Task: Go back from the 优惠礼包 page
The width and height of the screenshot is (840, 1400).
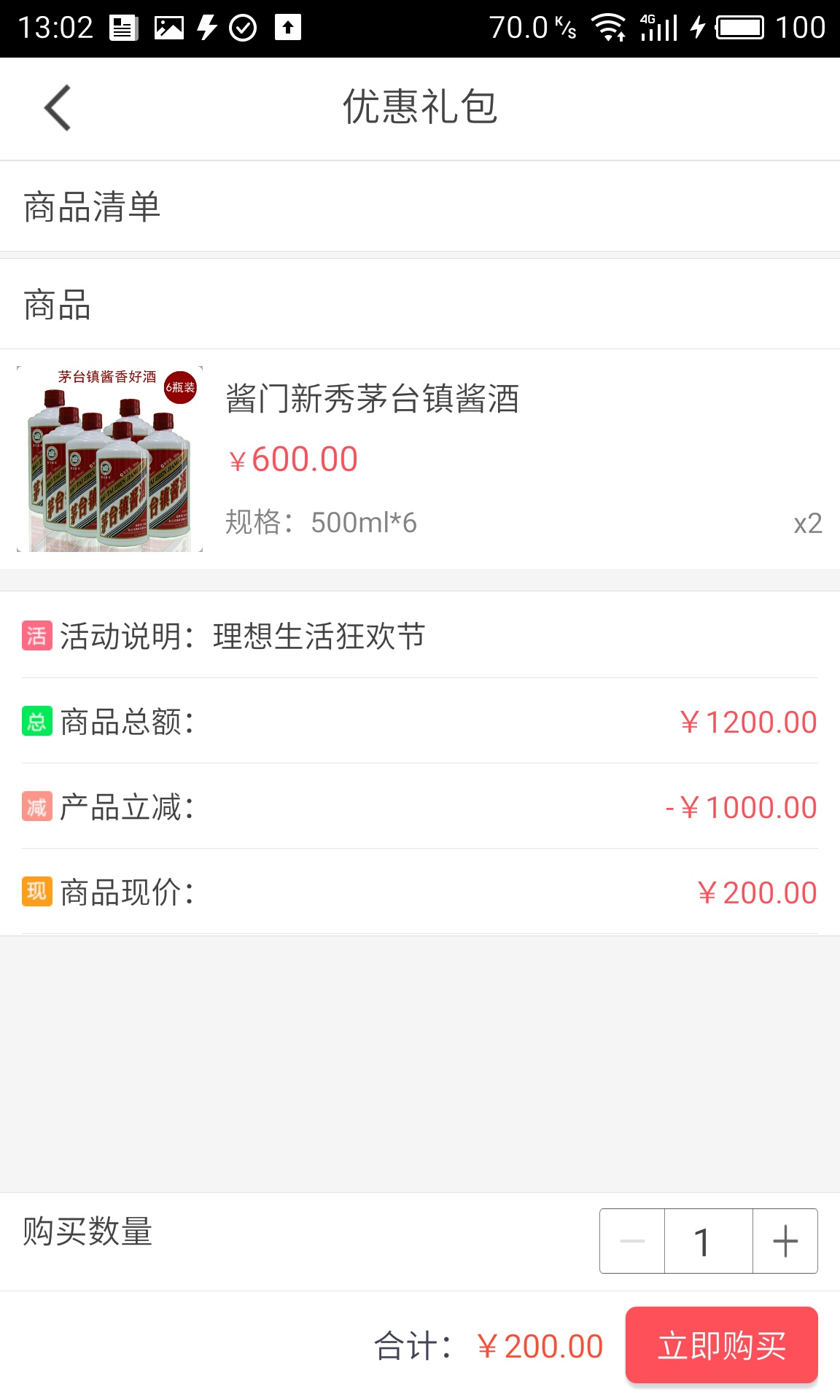Action: 58,108
